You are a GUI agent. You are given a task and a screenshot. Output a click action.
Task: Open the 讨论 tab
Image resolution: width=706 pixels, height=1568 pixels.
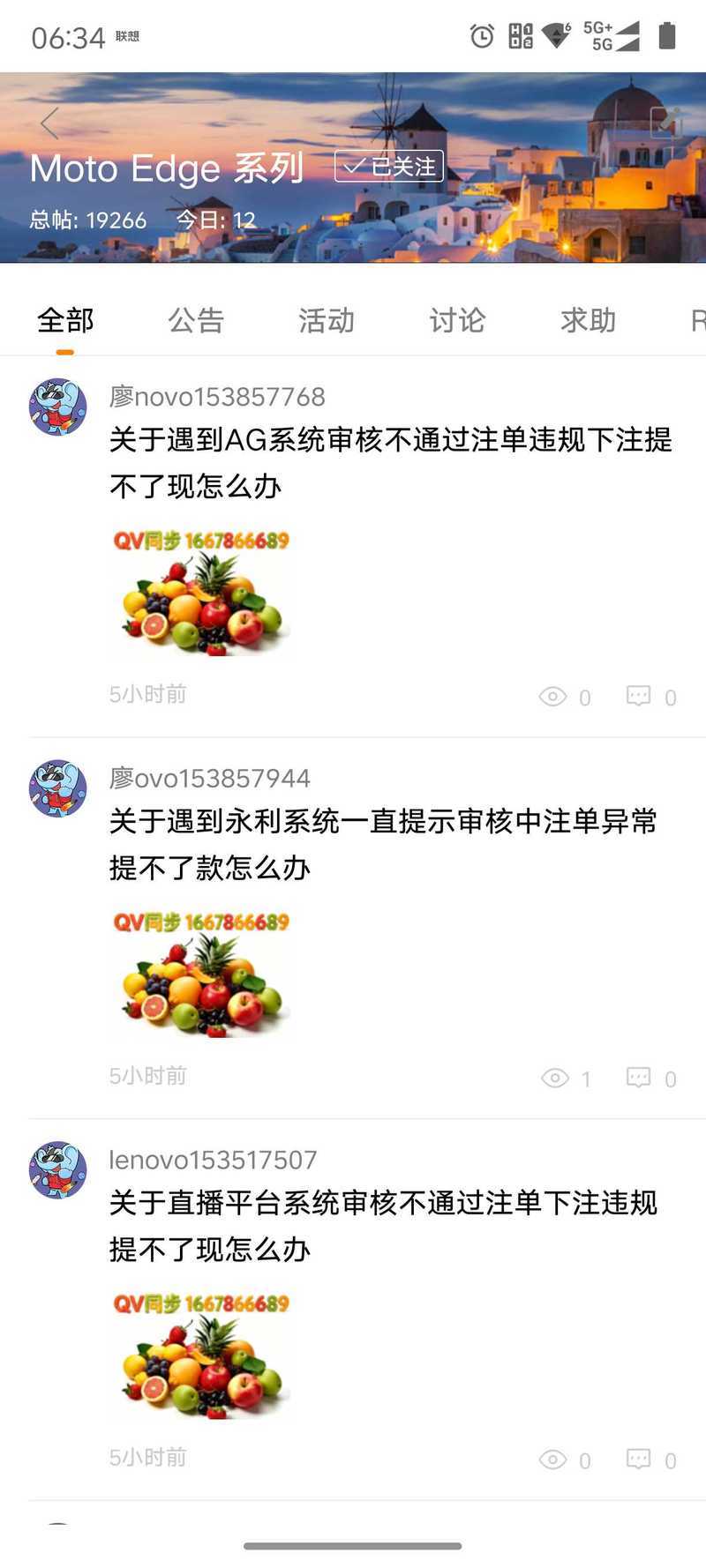coord(457,320)
